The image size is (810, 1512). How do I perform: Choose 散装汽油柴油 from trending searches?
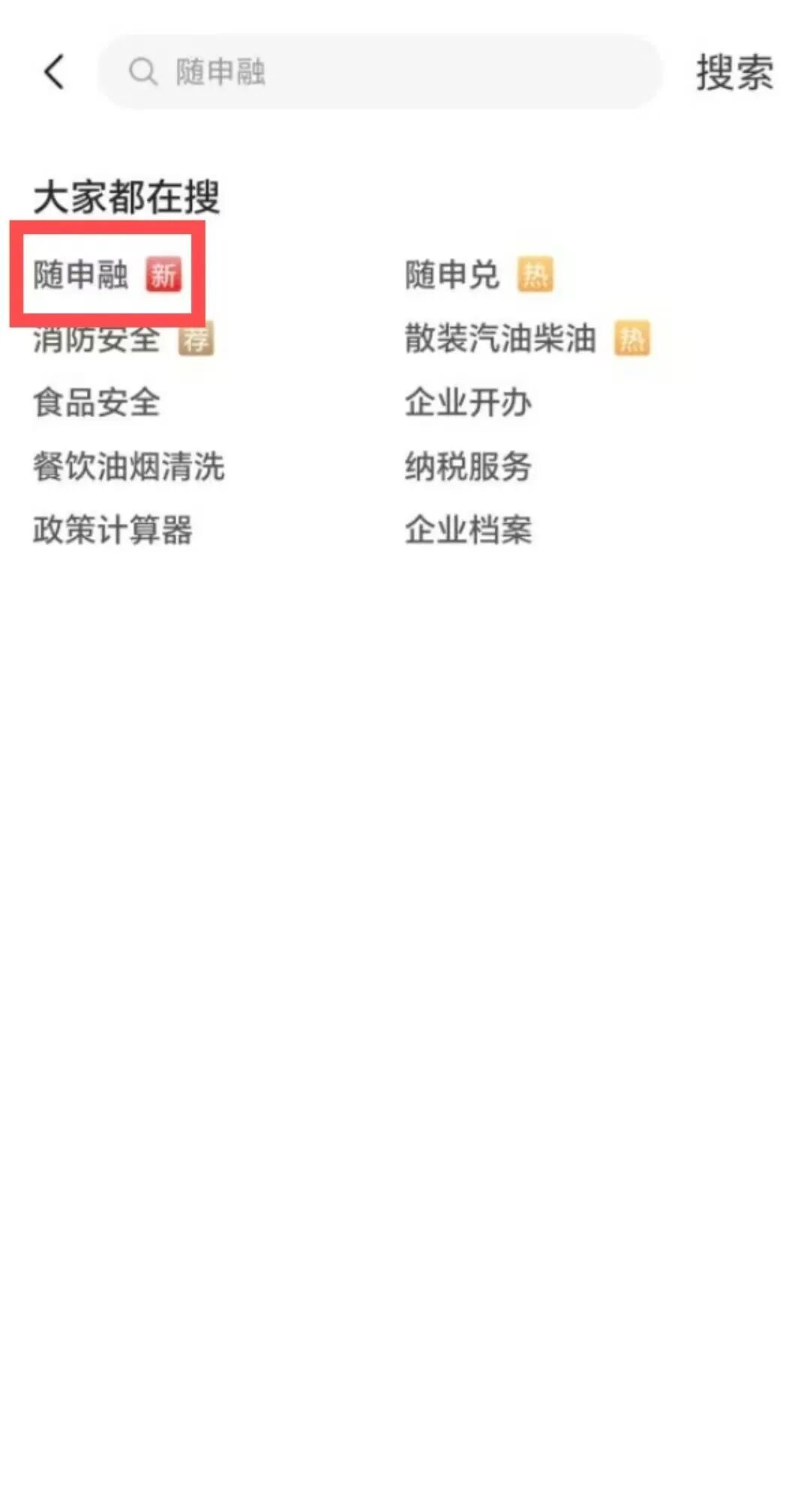point(500,338)
